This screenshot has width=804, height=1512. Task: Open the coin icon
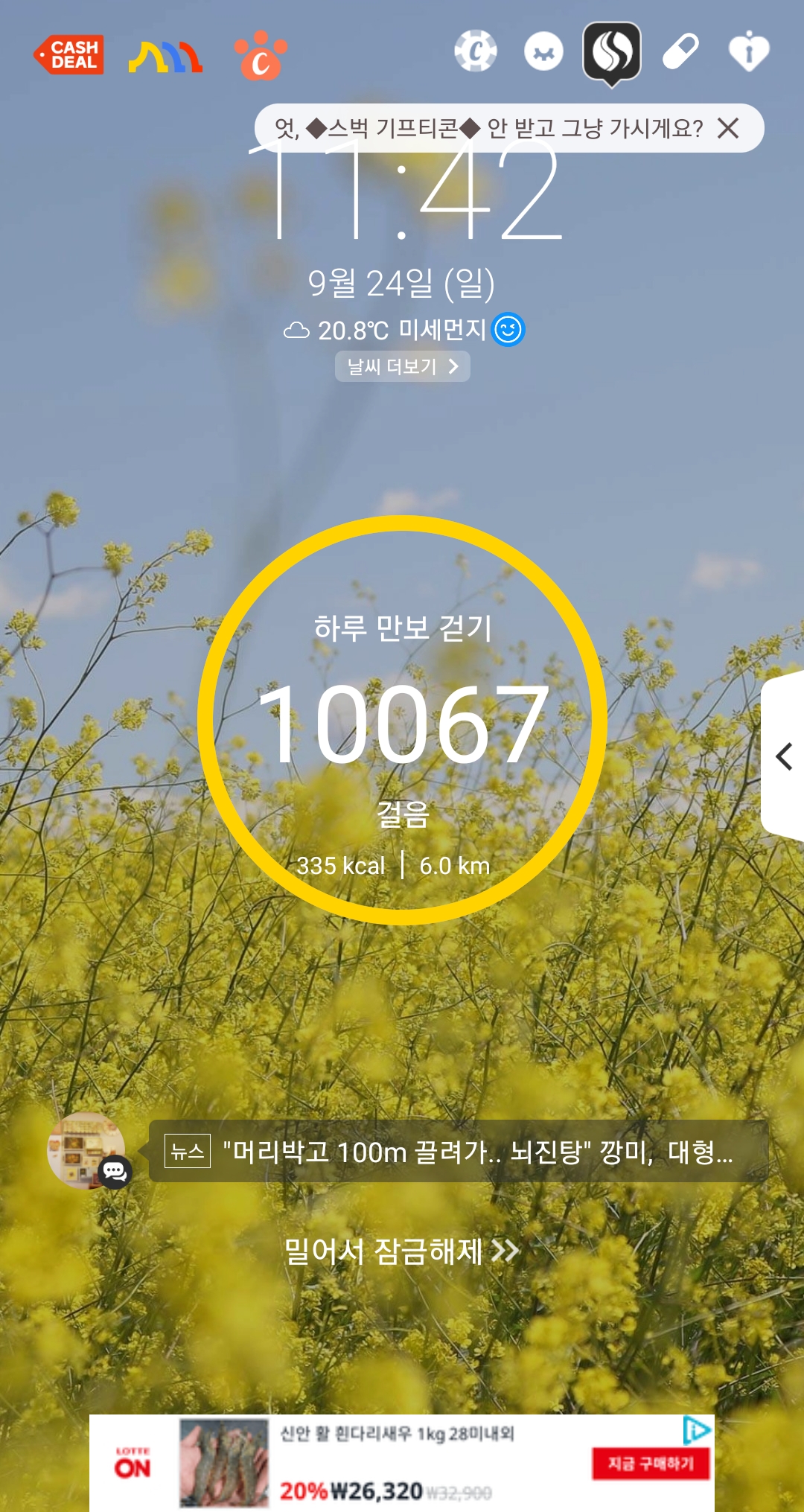click(x=476, y=51)
